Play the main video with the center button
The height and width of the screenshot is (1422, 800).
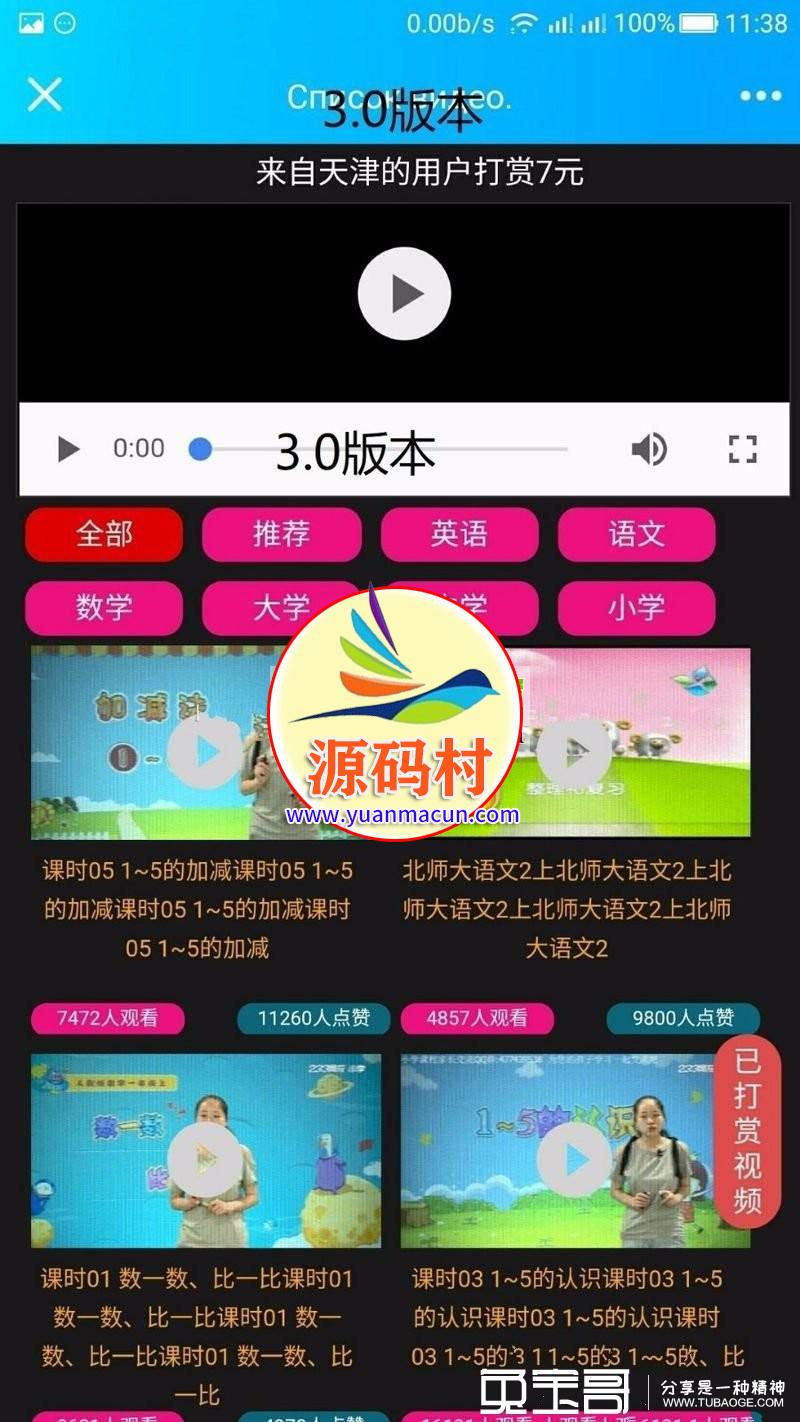point(404,294)
